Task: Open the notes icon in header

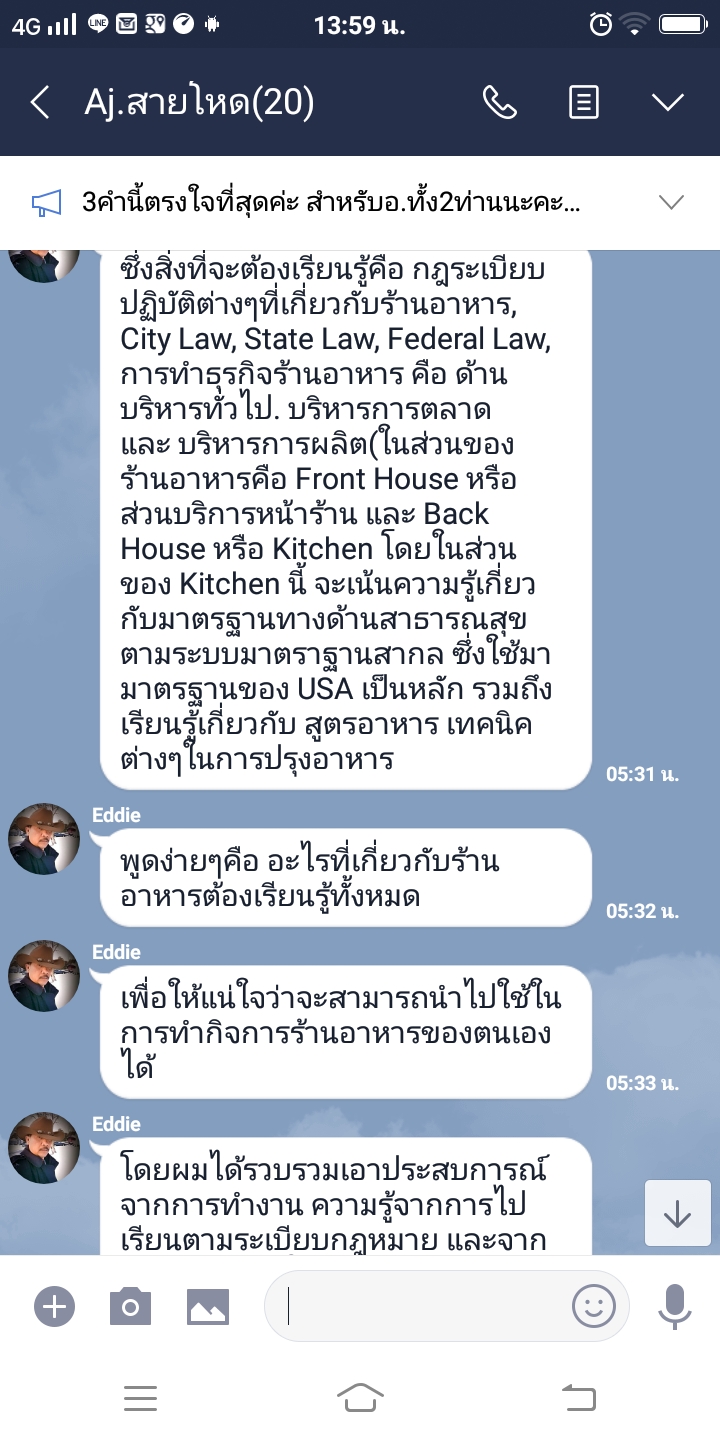Action: [x=584, y=102]
